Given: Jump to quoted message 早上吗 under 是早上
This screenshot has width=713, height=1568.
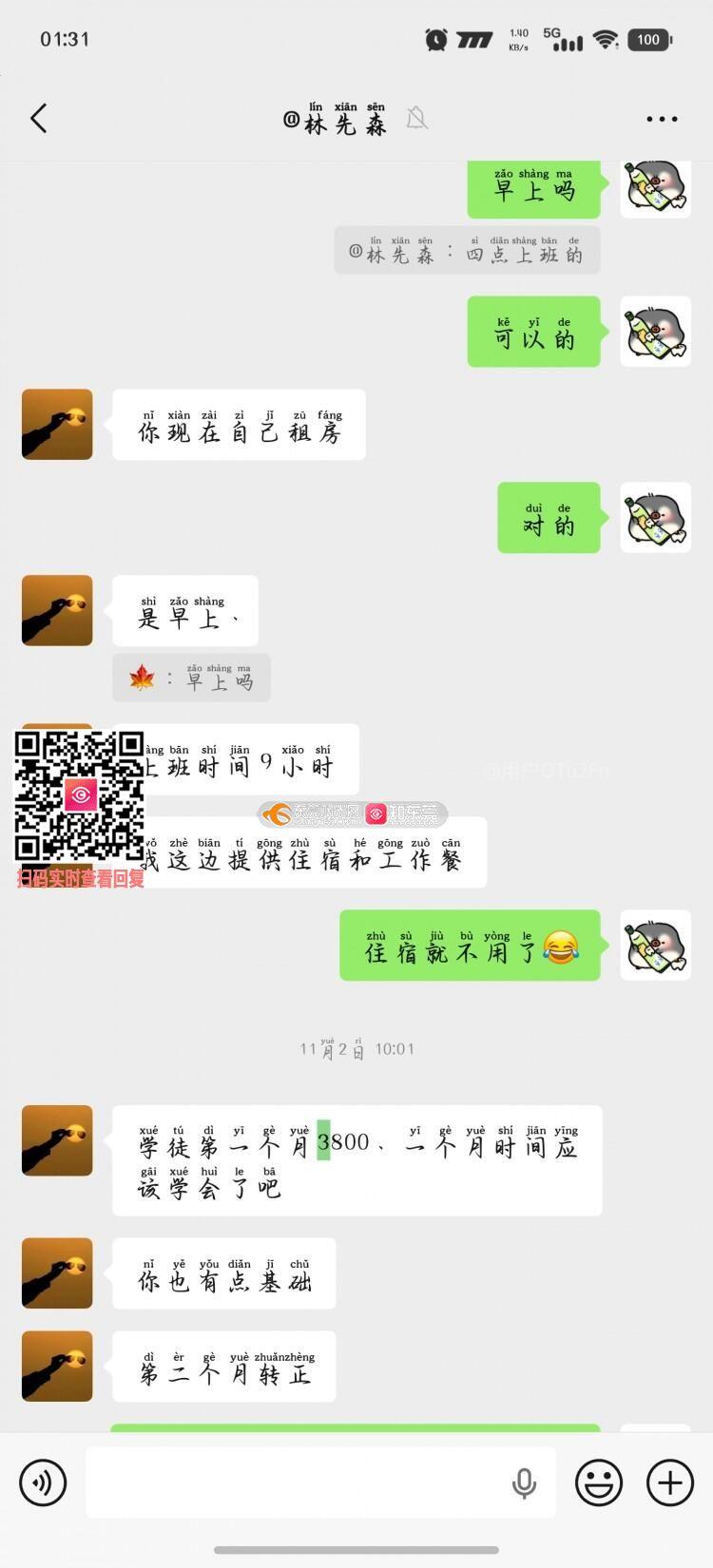Looking at the screenshot, I should 191,679.
